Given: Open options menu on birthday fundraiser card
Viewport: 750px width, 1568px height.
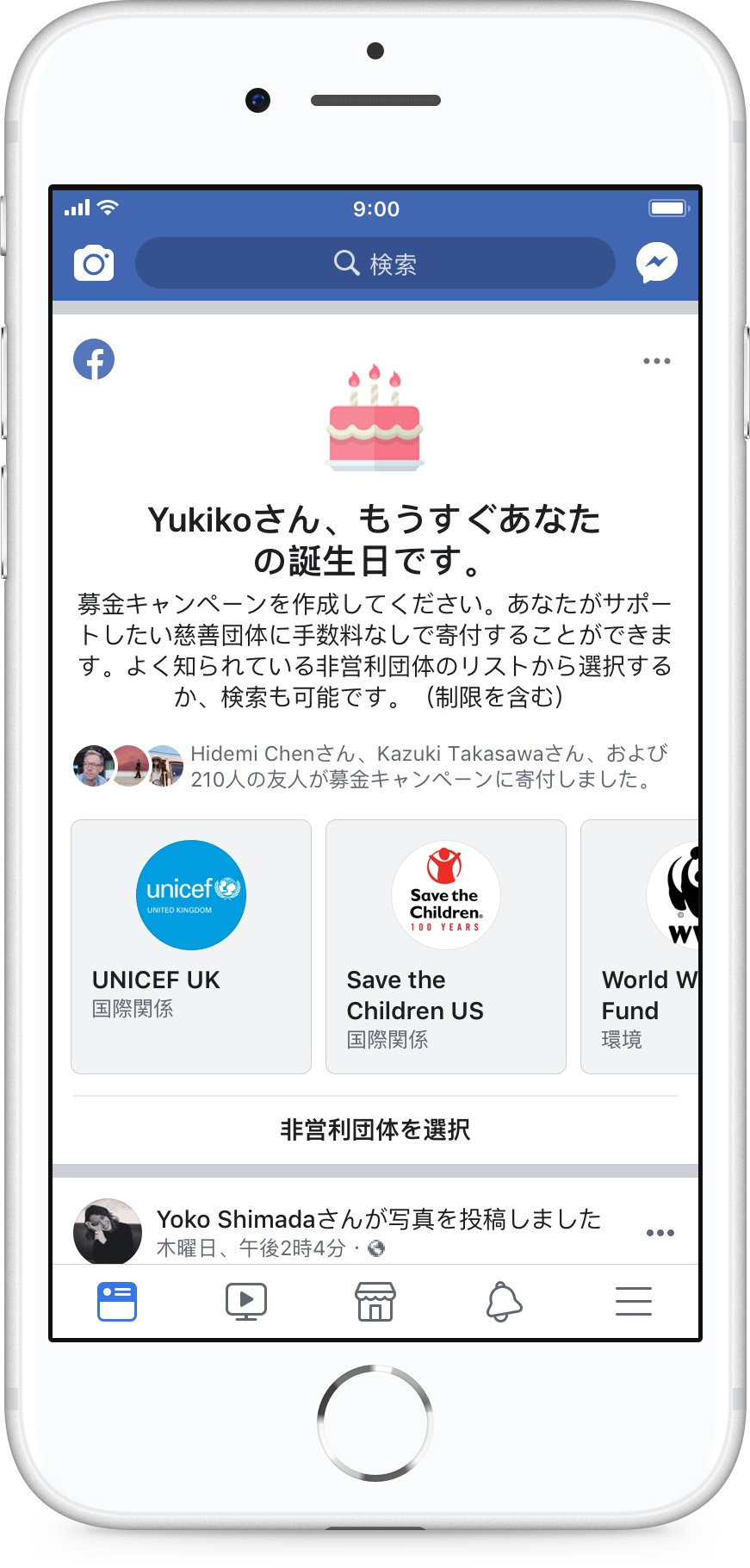Looking at the screenshot, I should 656,361.
